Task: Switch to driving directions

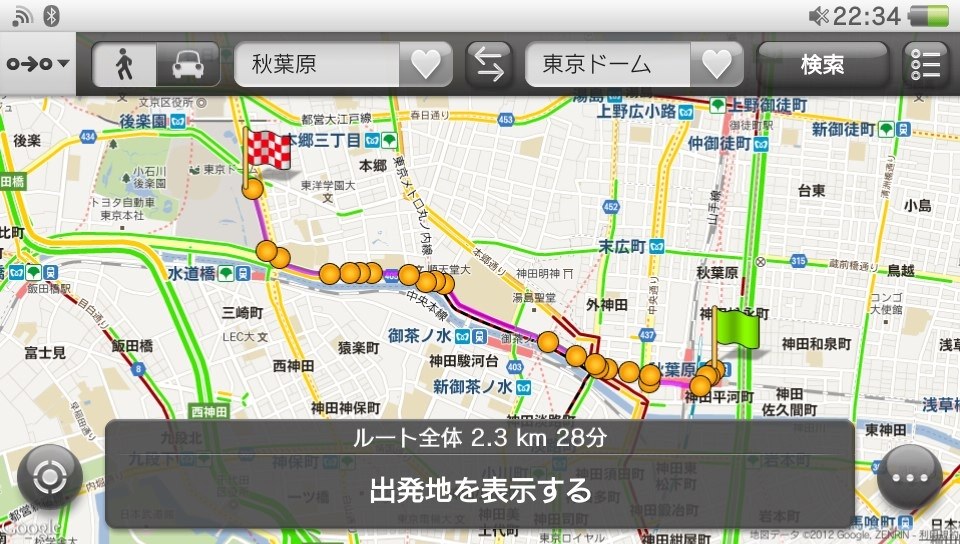Action: (x=187, y=65)
